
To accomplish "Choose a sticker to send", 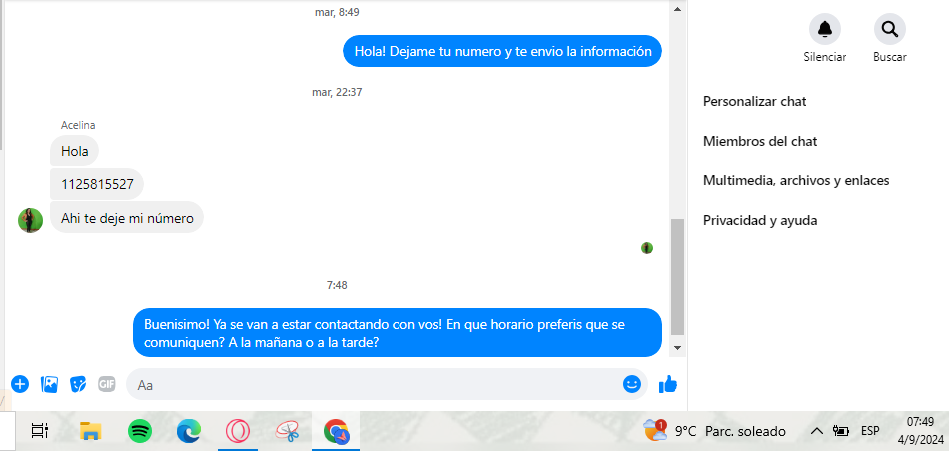I will pyautogui.click(x=78, y=384).
